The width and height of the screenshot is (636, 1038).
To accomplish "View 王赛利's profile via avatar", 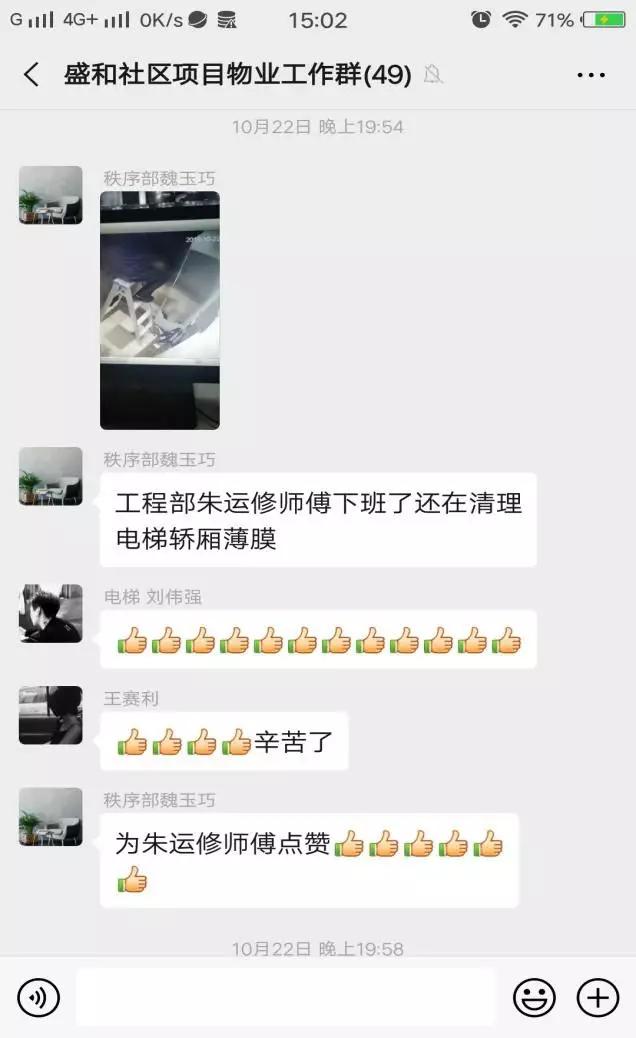I will (51, 715).
